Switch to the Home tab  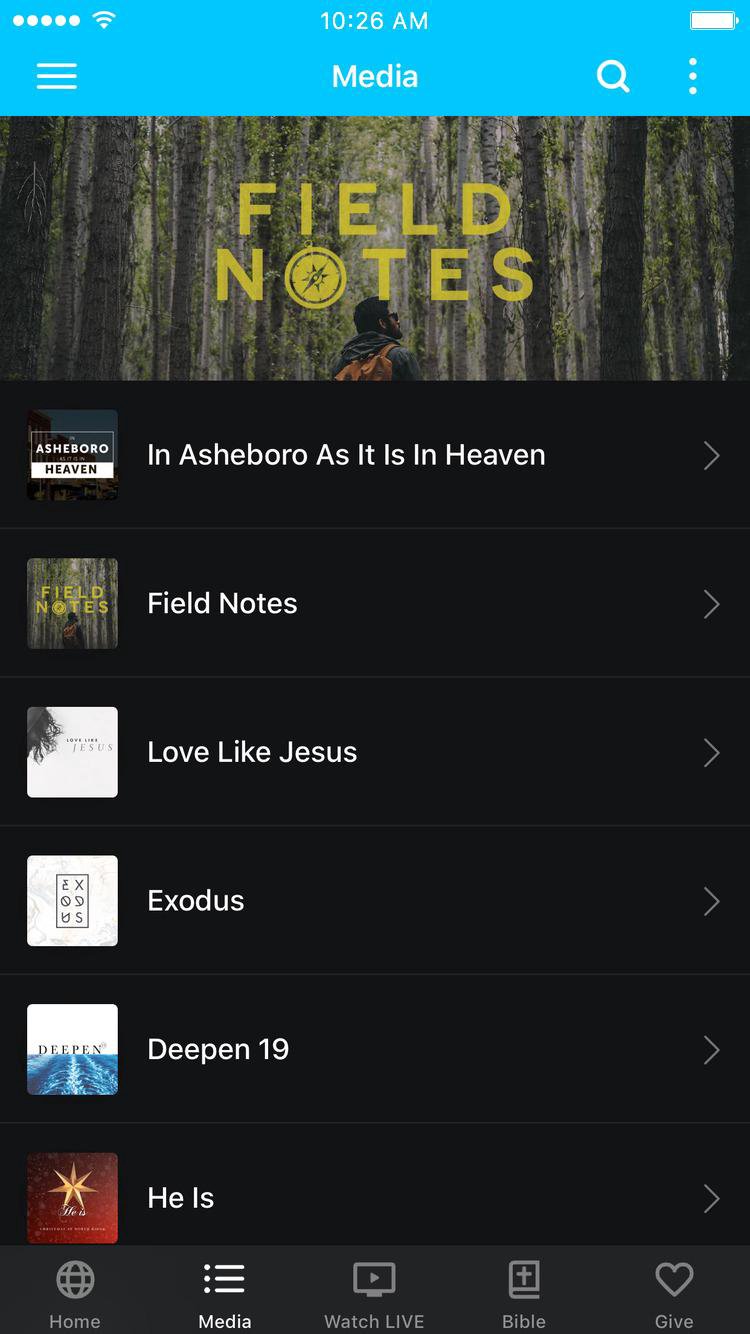(75, 1293)
